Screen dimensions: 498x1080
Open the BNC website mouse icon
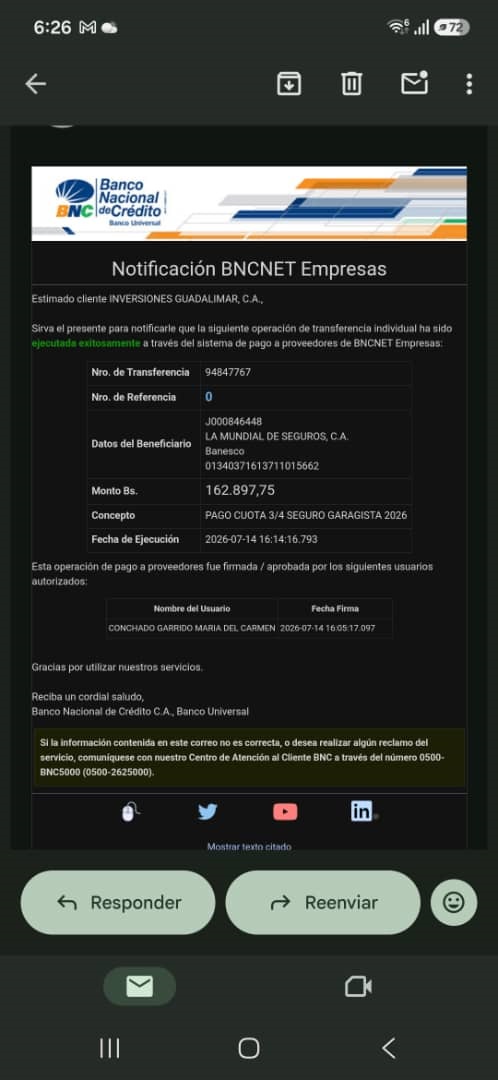pyautogui.click(x=129, y=812)
